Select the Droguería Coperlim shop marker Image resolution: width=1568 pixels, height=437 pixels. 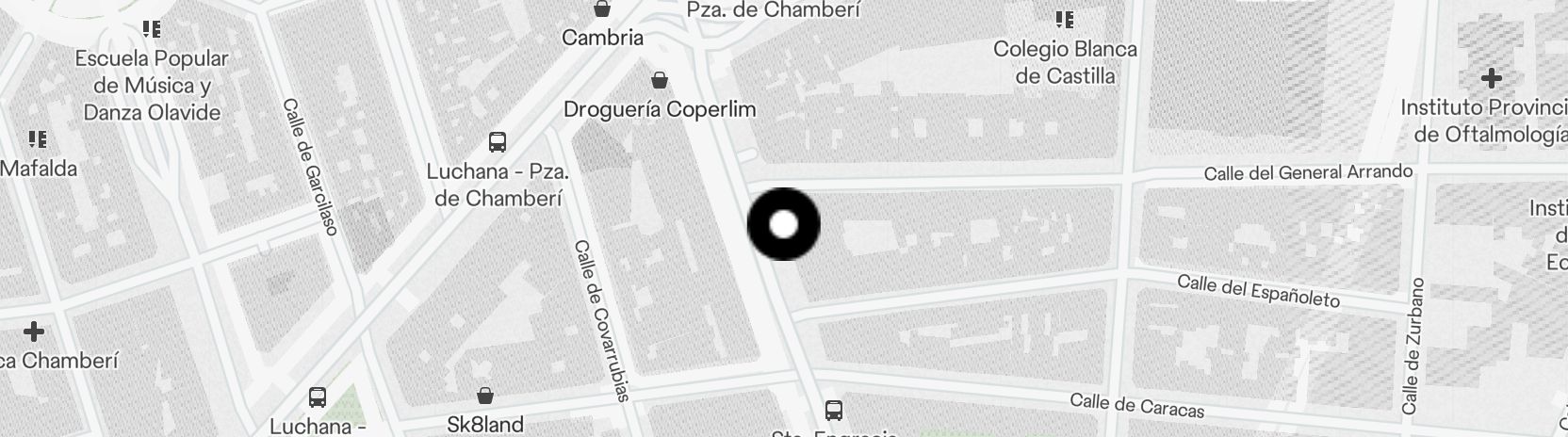click(660, 80)
